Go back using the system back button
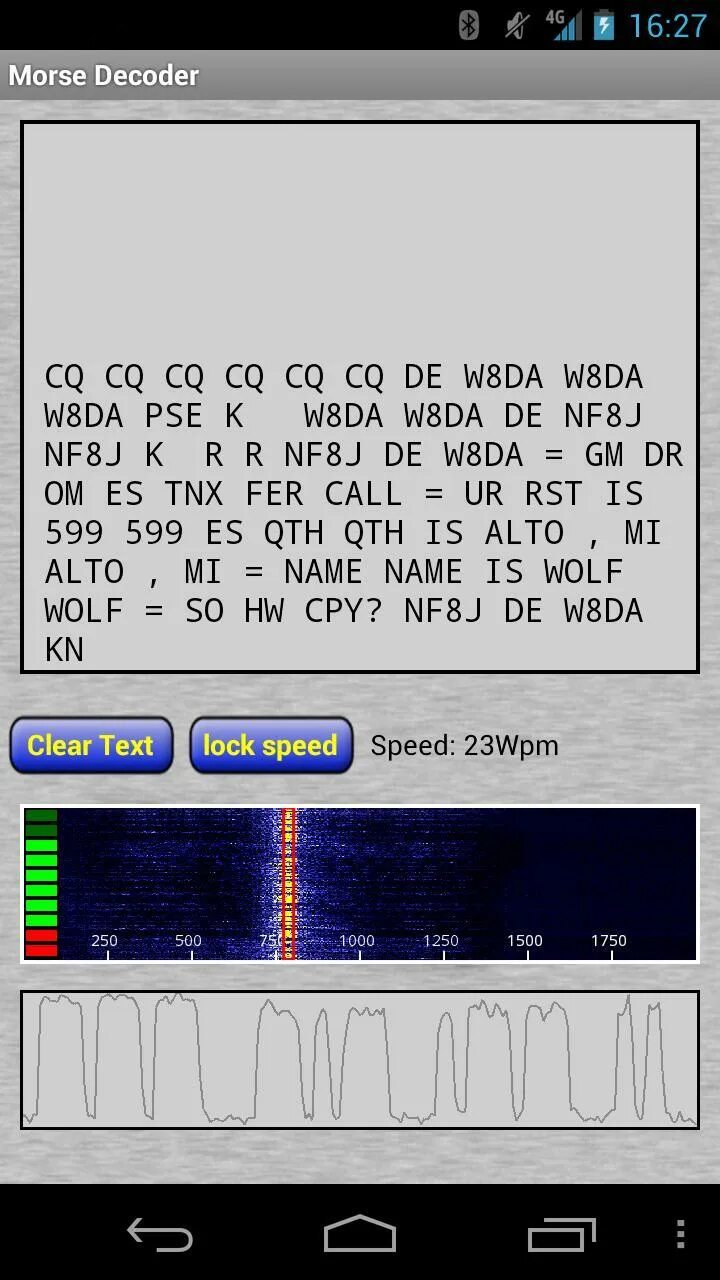720x1280 pixels. [160, 1234]
